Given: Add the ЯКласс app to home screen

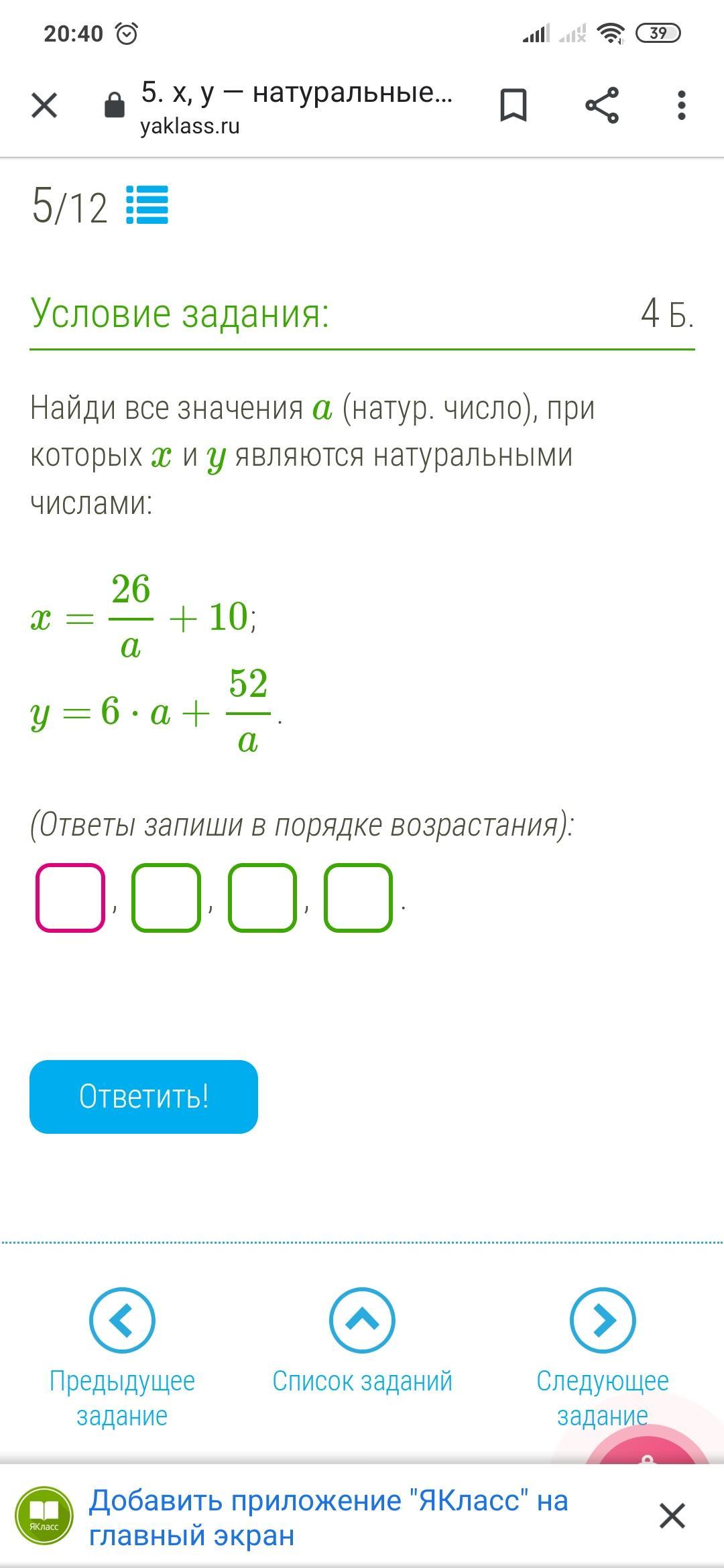Looking at the screenshot, I should (328, 1518).
